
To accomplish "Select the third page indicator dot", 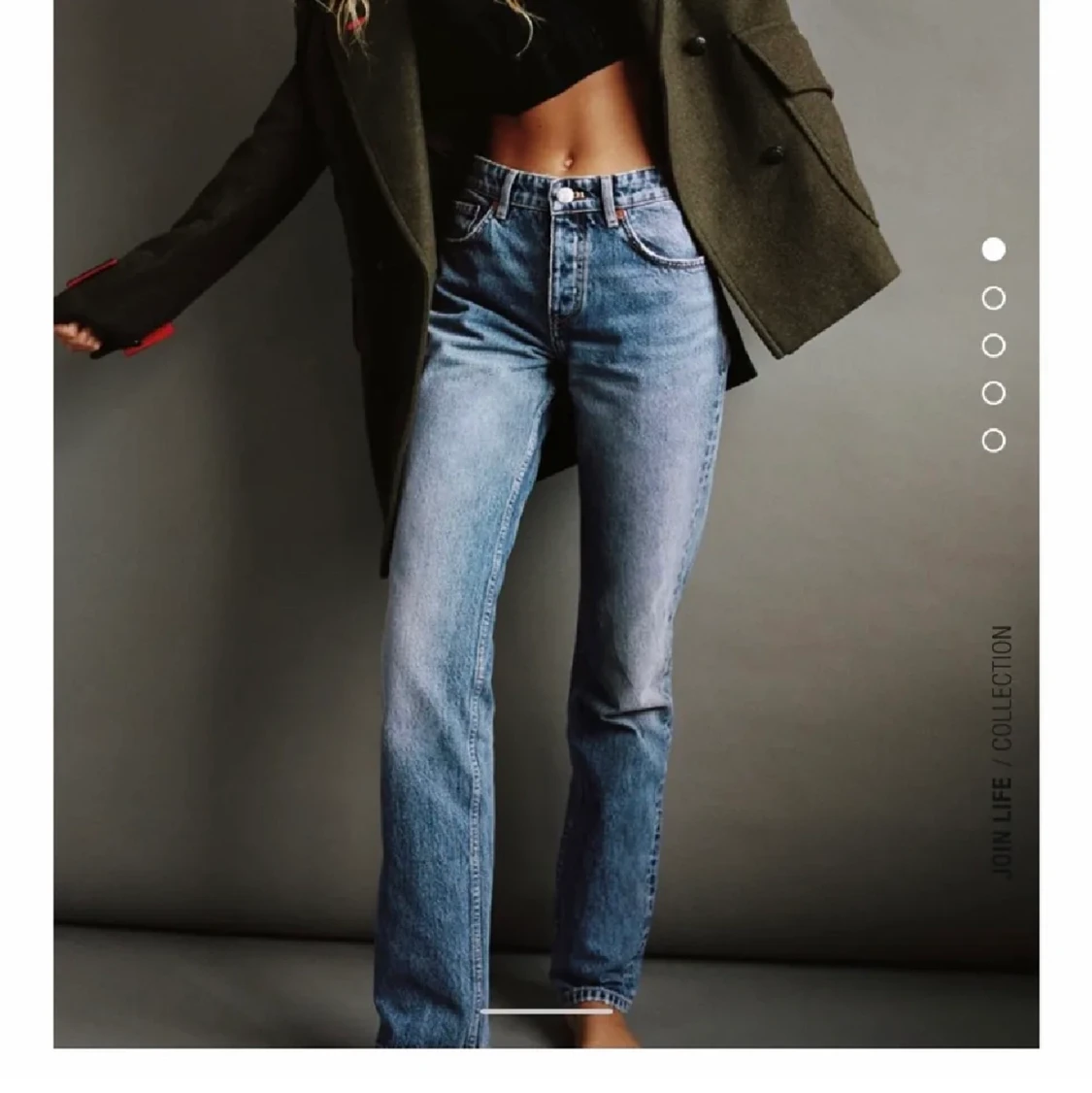I will pos(993,346).
